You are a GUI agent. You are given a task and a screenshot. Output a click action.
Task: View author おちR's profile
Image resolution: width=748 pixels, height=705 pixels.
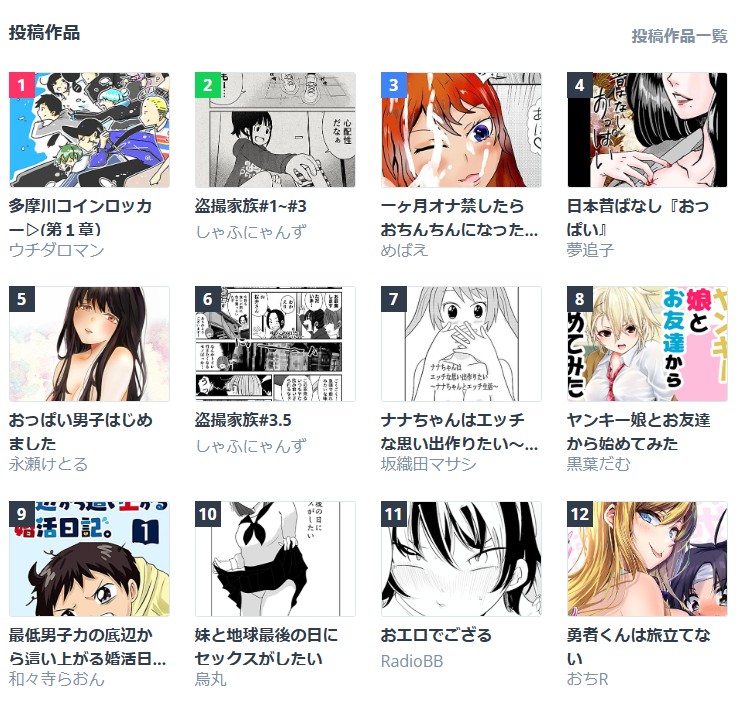tap(587, 679)
